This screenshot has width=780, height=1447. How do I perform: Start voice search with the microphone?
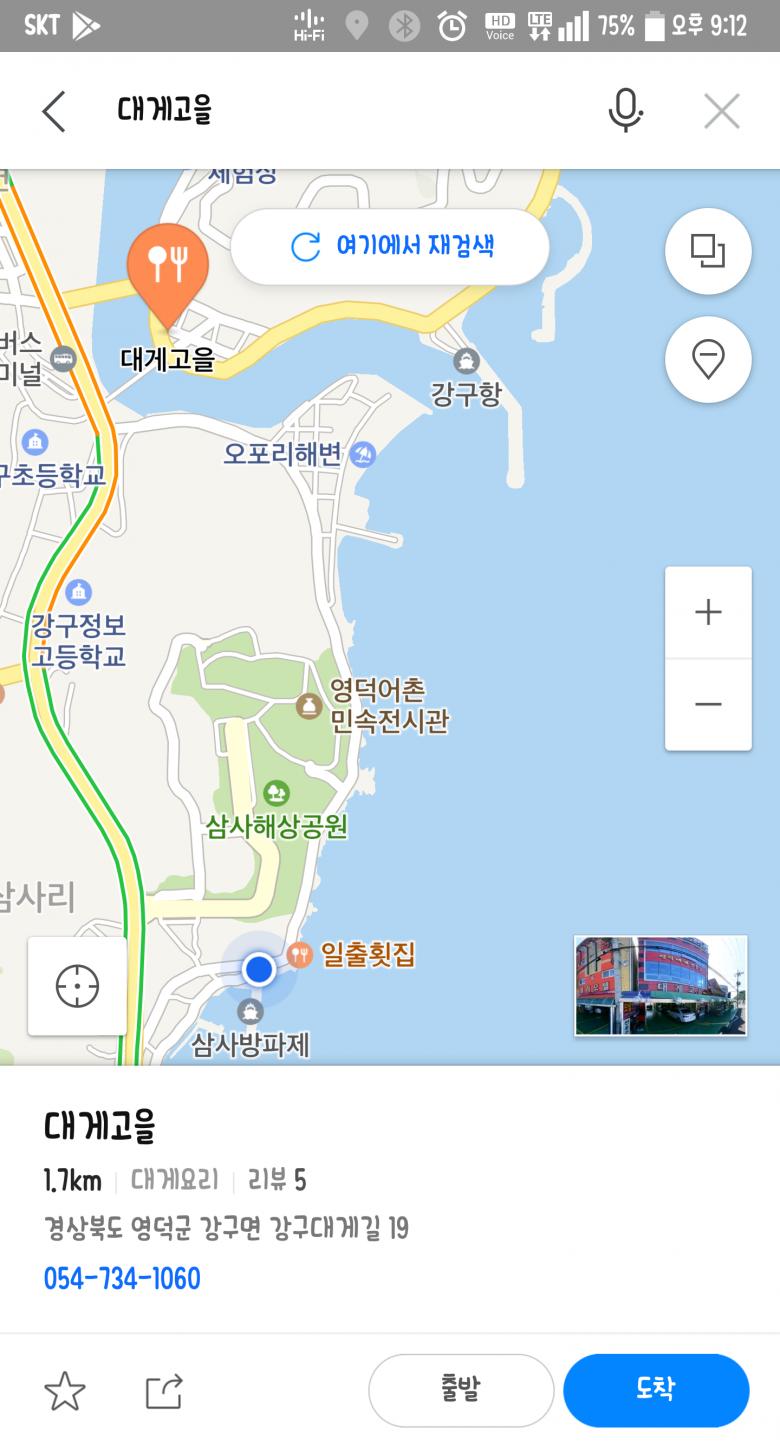click(x=625, y=110)
